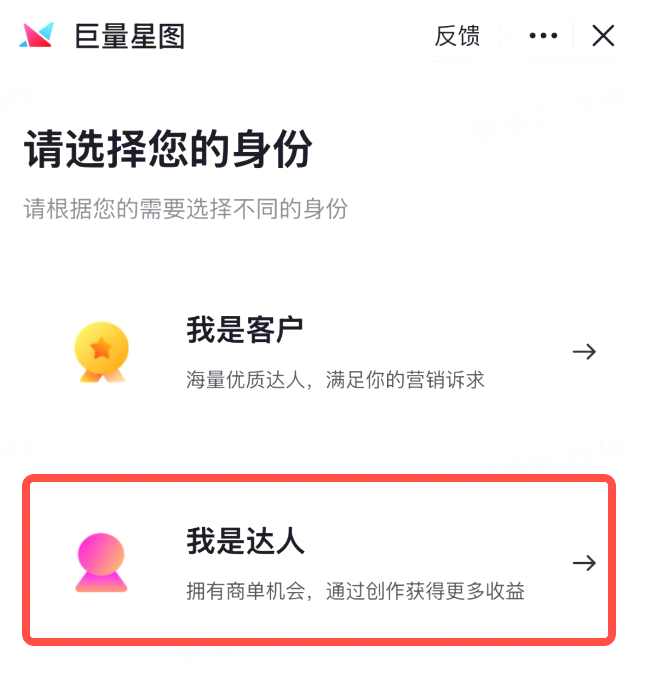Open the three-dot more options menu

(x=543, y=36)
